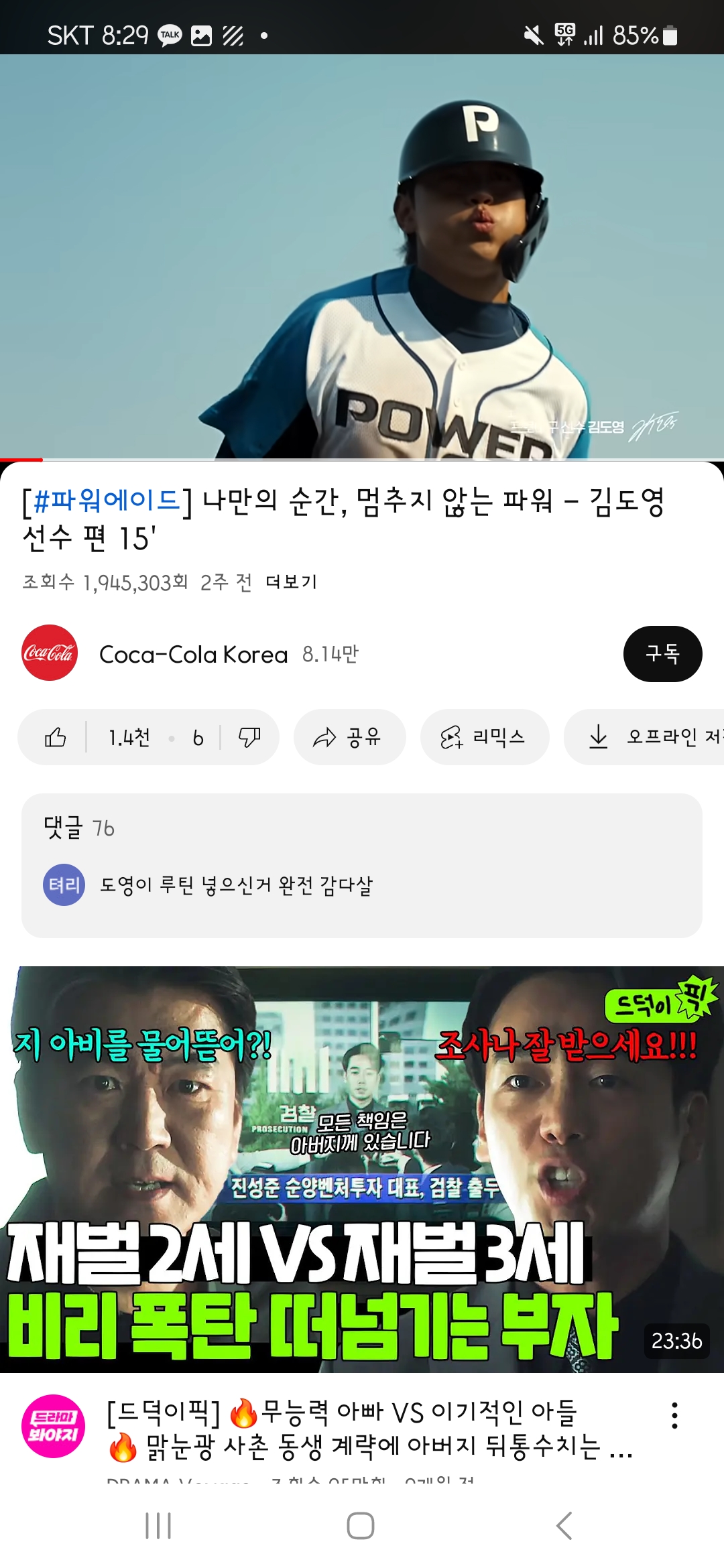This screenshot has height=1568, width=724.
Task: Open the Coca-Cola Korea channel page
Action: [194, 654]
